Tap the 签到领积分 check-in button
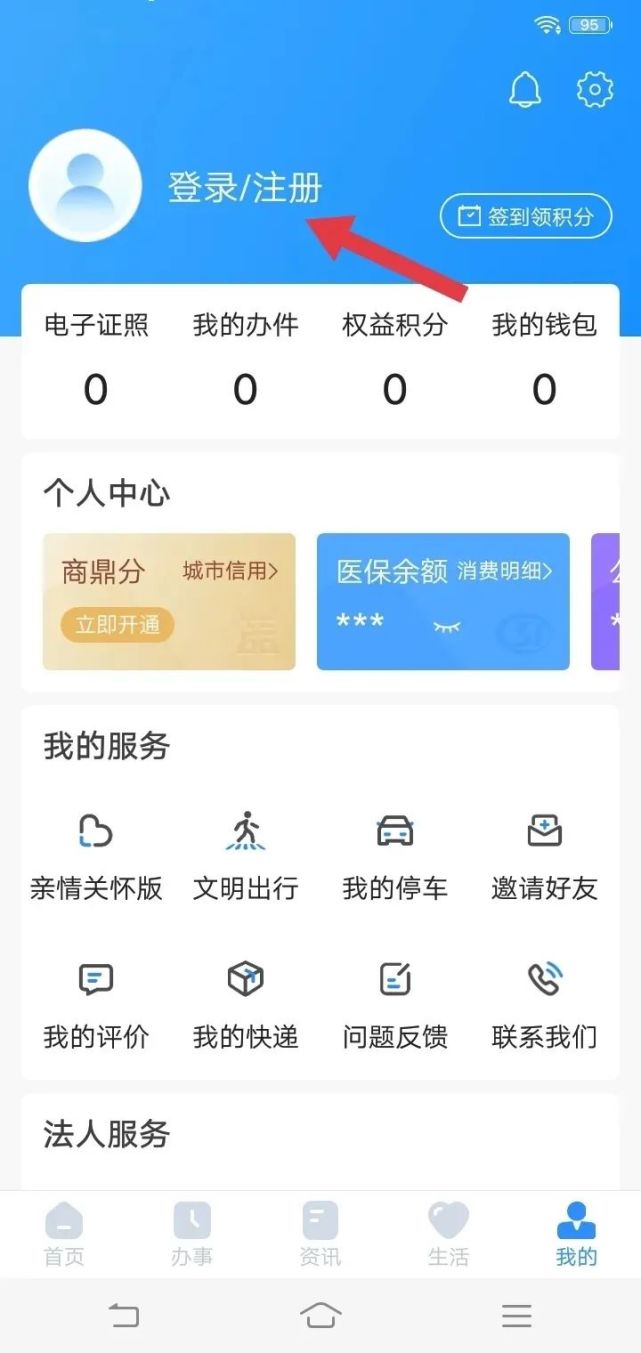Screen dimensions: 641x1353 pos(526,216)
